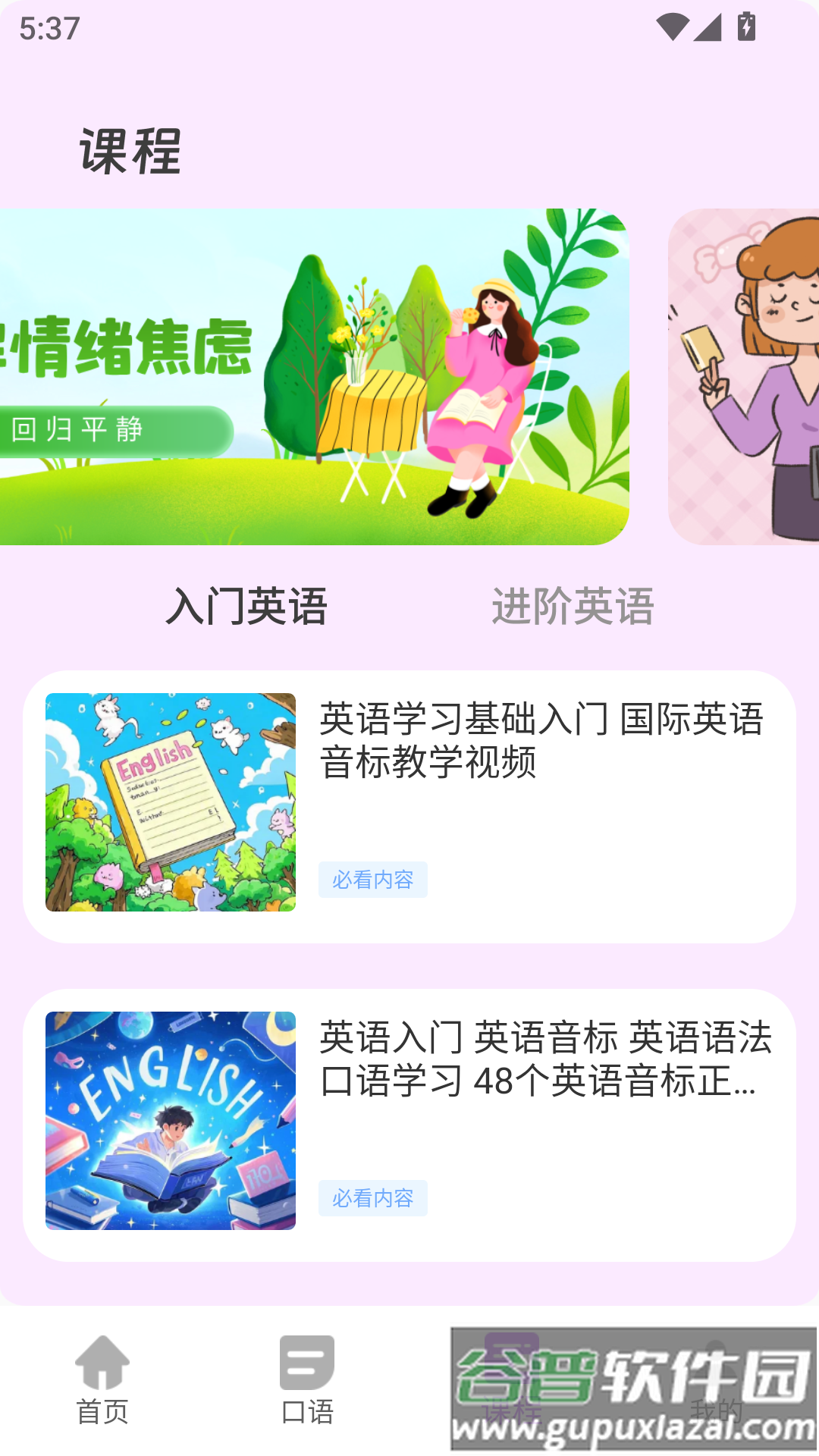
Task: Tap the clock showing 5:37
Action: click(x=49, y=29)
